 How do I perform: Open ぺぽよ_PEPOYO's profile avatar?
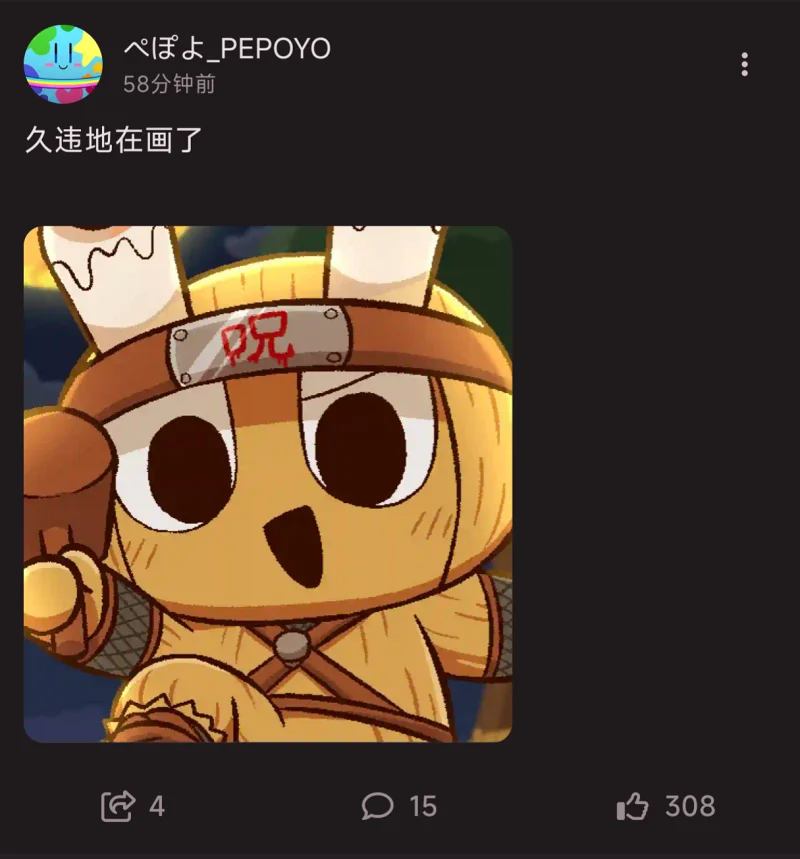pos(62,63)
